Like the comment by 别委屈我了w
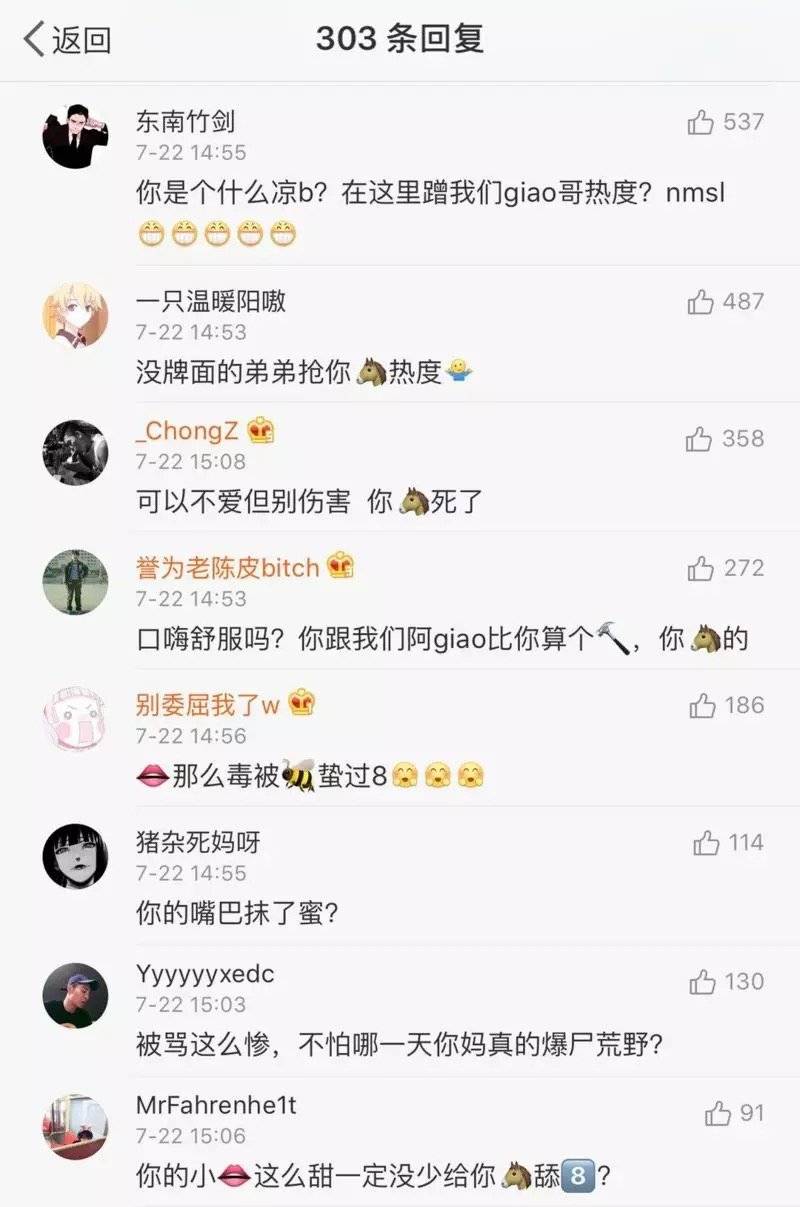Screen dimensions: 800x1207 pos(703,706)
